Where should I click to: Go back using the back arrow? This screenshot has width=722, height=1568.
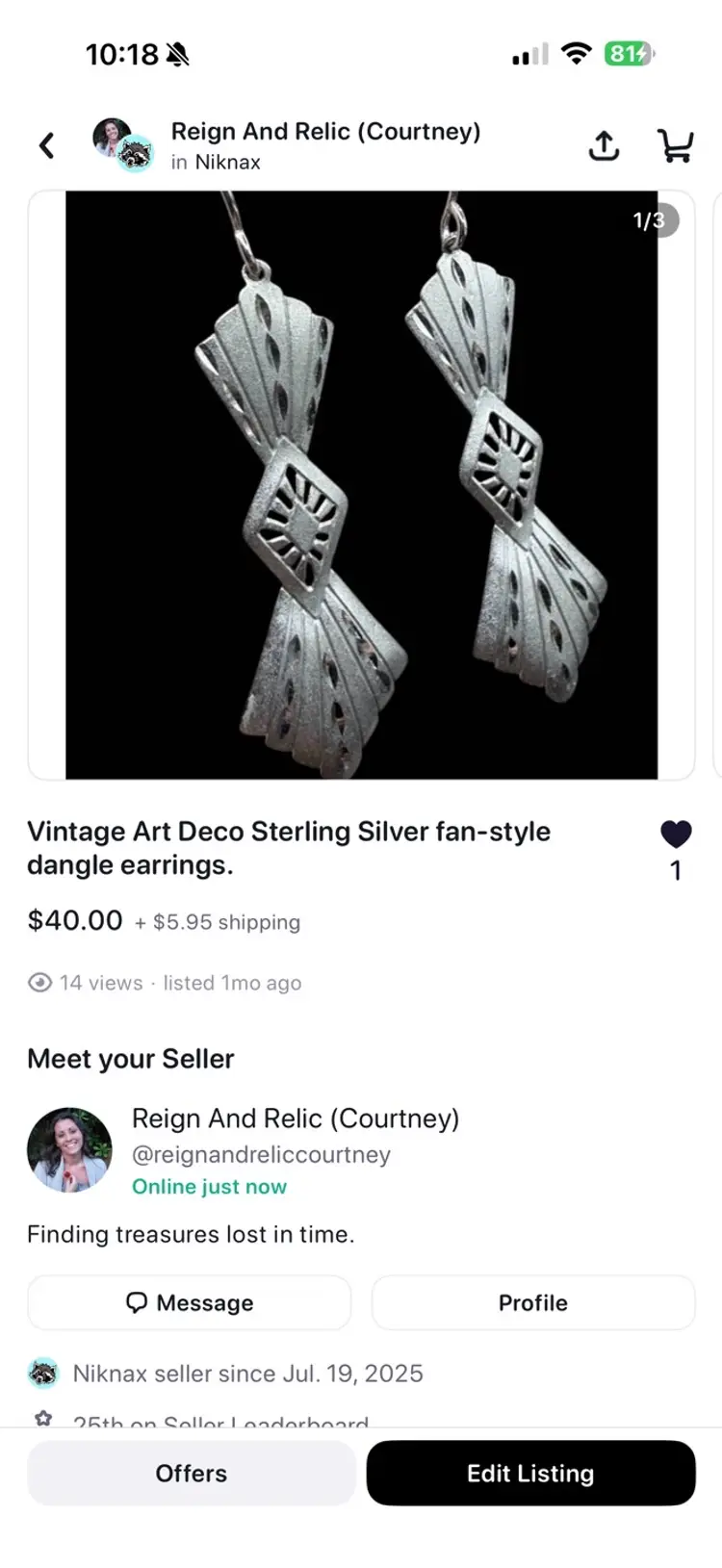tap(46, 145)
